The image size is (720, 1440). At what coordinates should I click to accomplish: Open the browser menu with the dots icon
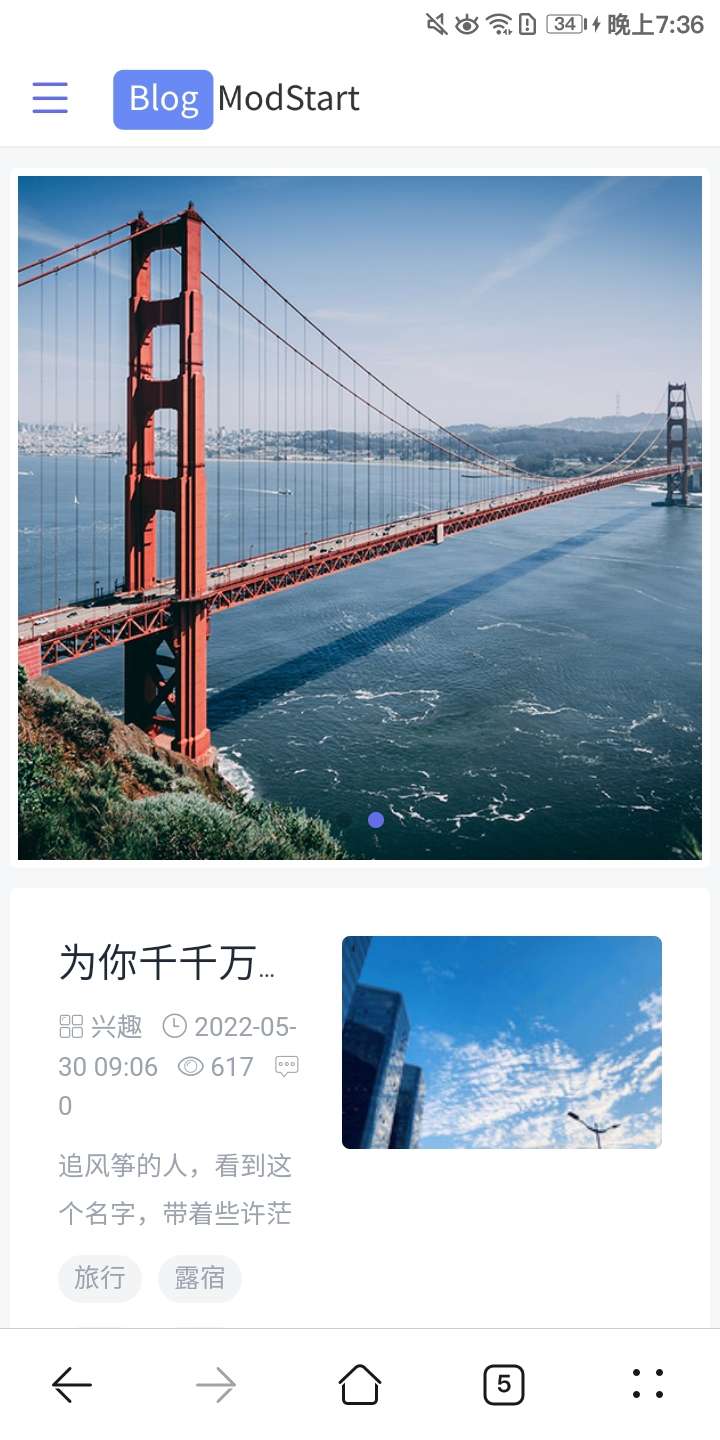coord(648,1384)
